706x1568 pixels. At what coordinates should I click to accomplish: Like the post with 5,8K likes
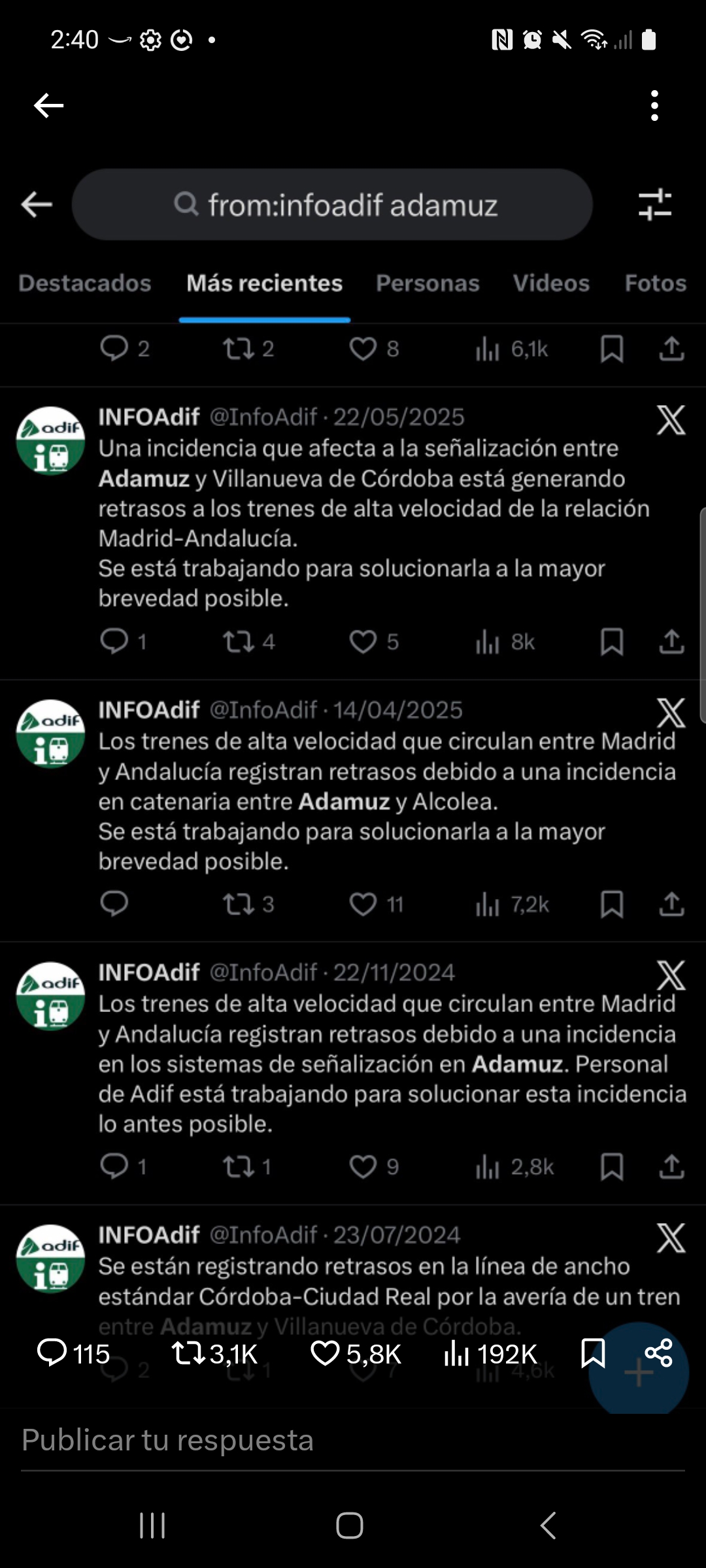coord(355,1353)
